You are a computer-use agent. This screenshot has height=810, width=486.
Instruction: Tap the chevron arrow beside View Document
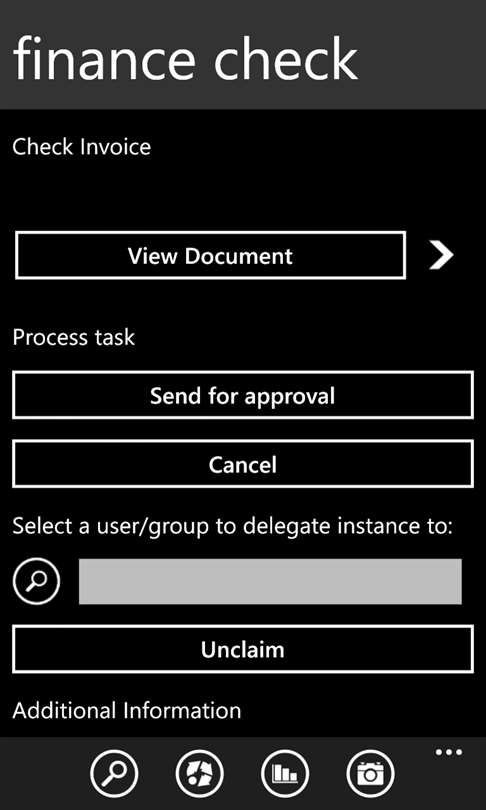441,255
